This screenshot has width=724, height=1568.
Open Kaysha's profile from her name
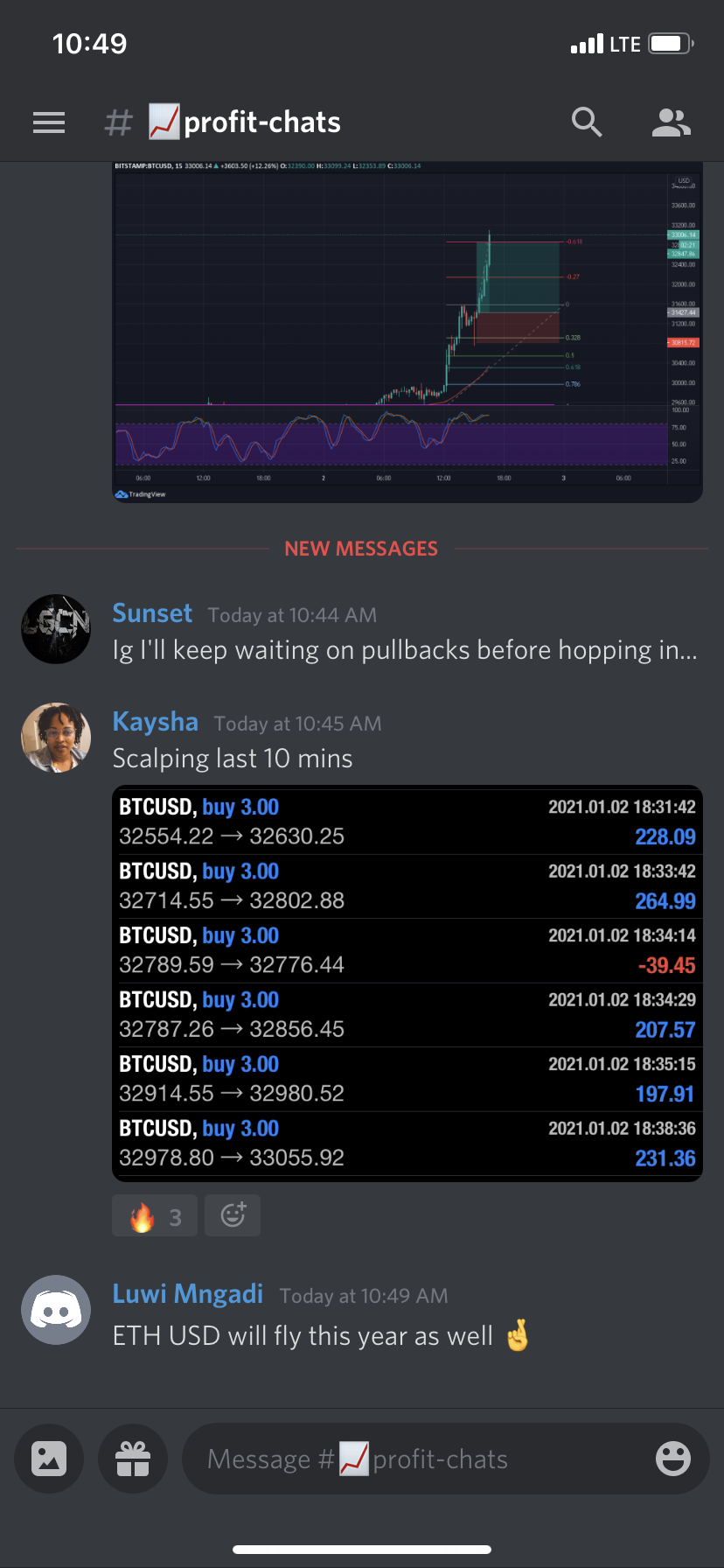(155, 722)
